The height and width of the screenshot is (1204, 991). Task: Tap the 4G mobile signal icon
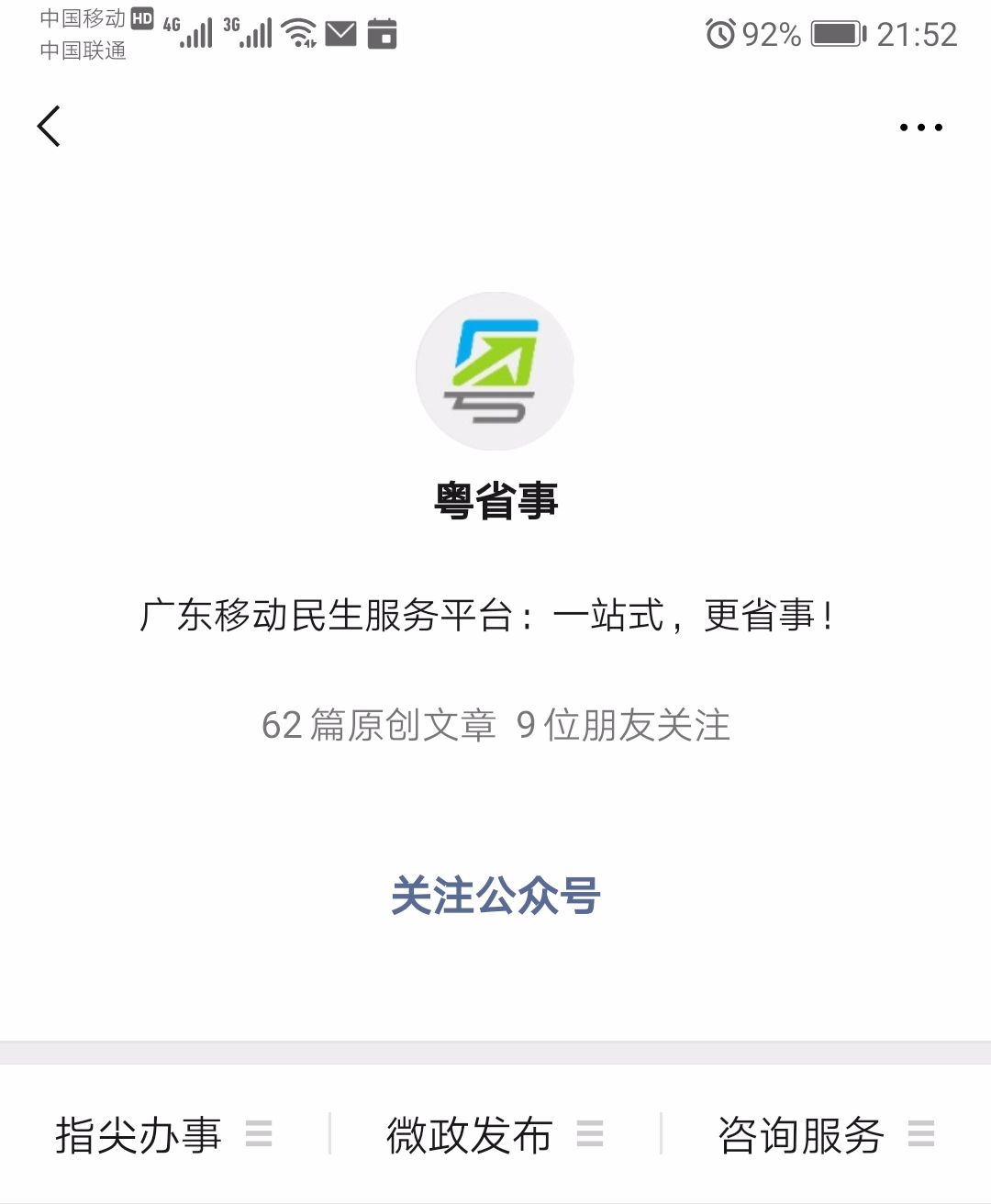186,31
